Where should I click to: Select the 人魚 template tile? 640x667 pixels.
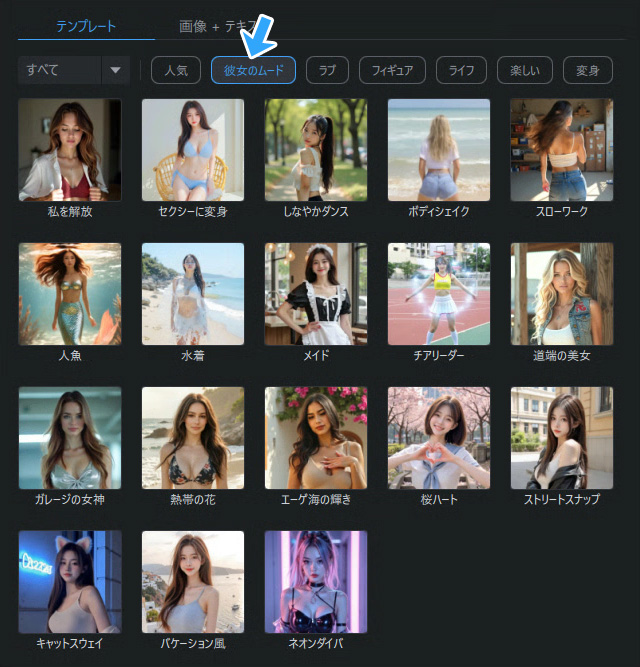(x=70, y=294)
